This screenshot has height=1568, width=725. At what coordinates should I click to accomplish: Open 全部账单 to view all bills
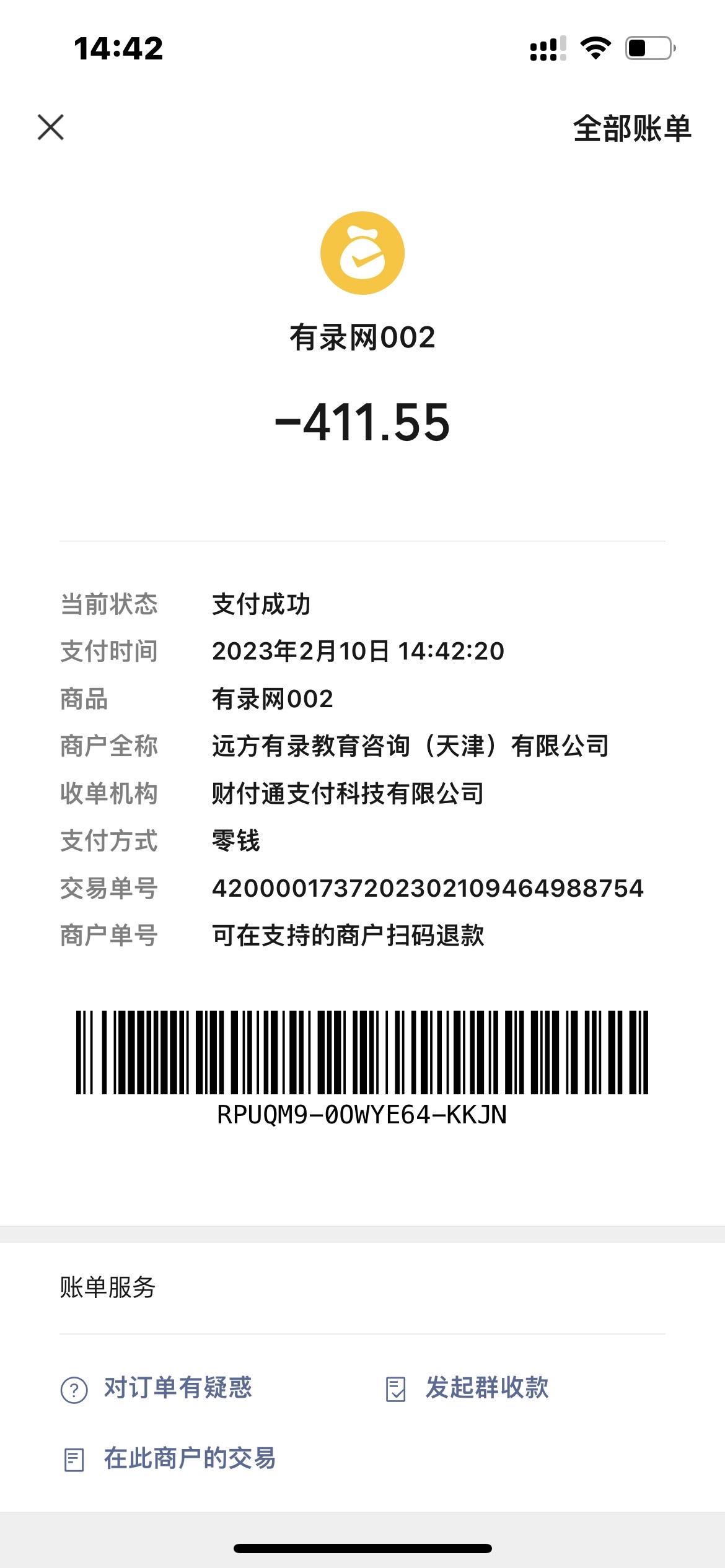click(x=631, y=129)
